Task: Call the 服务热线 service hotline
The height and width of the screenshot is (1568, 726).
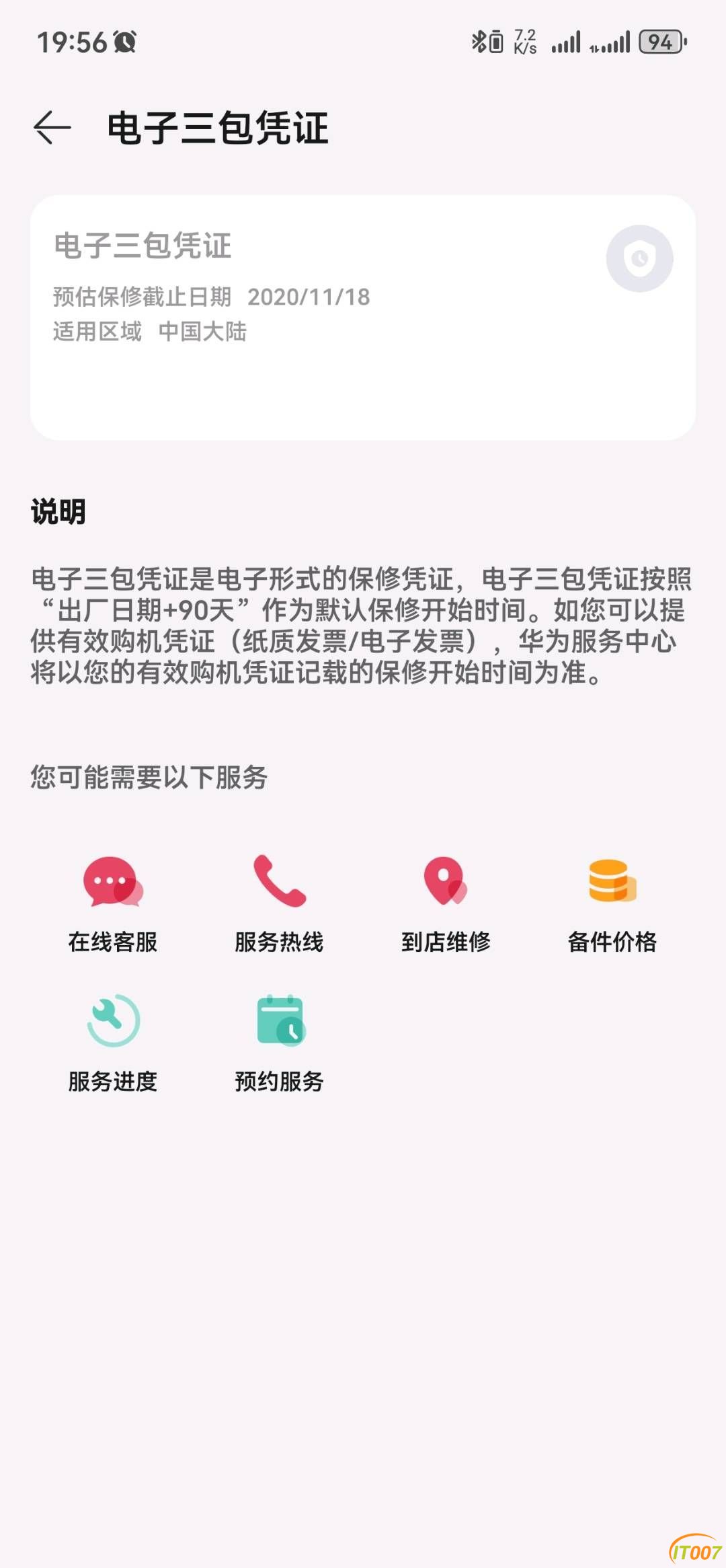Action: pyautogui.click(x=279, y=903)
